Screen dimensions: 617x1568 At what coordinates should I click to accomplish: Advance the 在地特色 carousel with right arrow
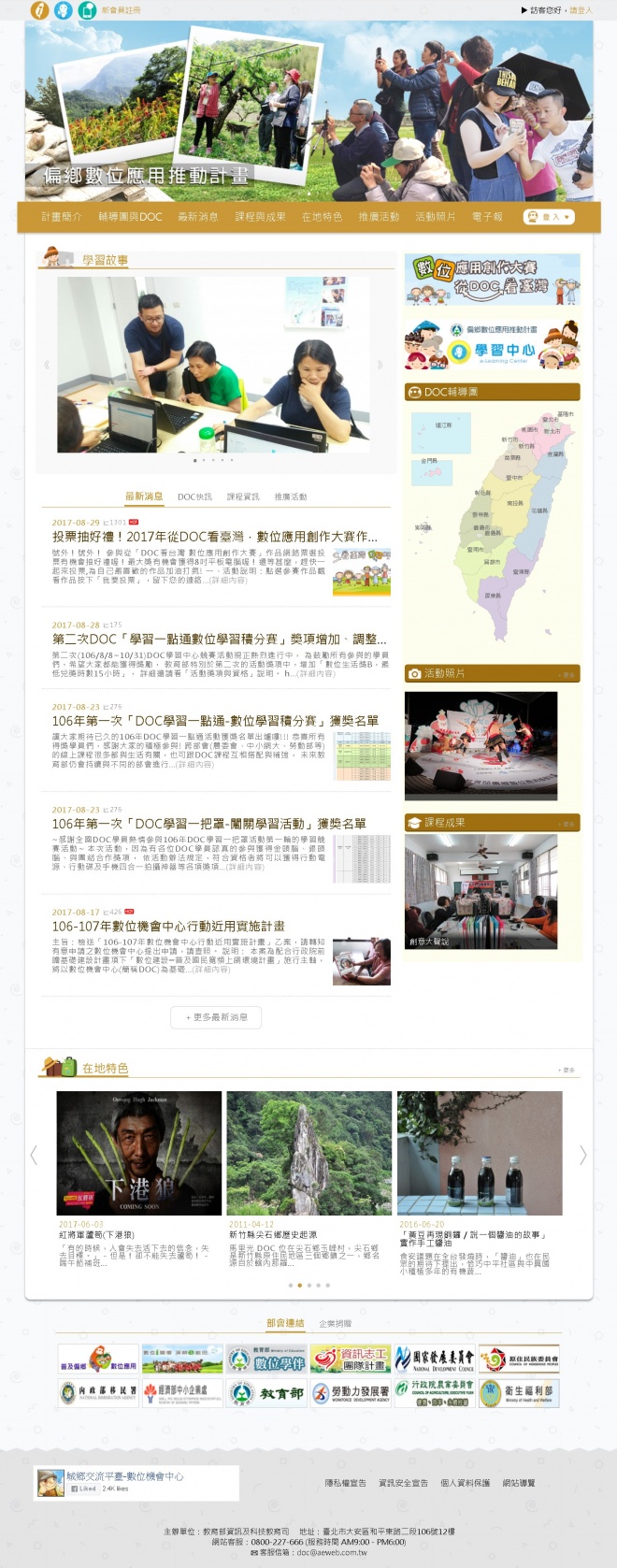[x=583, y=1155]
